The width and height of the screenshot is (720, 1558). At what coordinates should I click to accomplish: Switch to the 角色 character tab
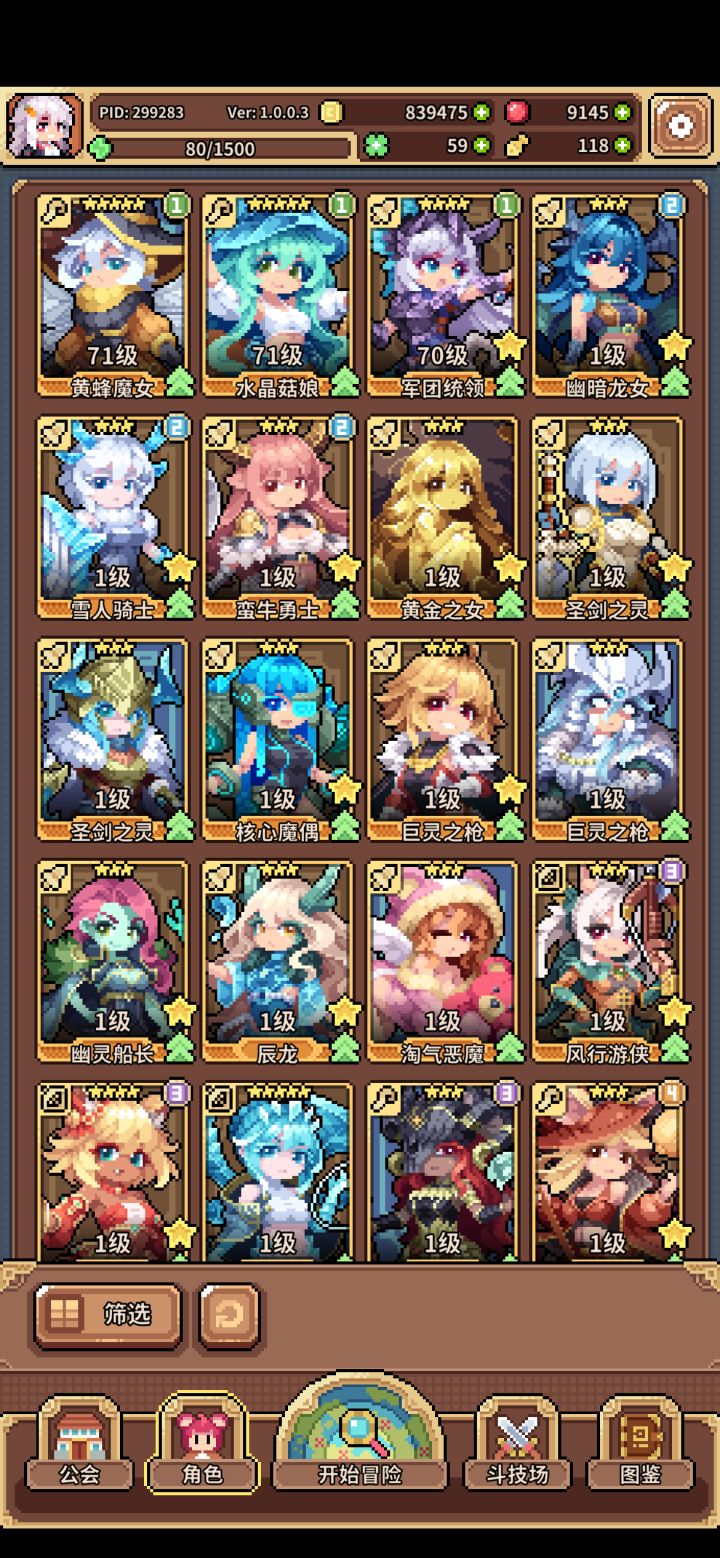(x=202, y=1440)
